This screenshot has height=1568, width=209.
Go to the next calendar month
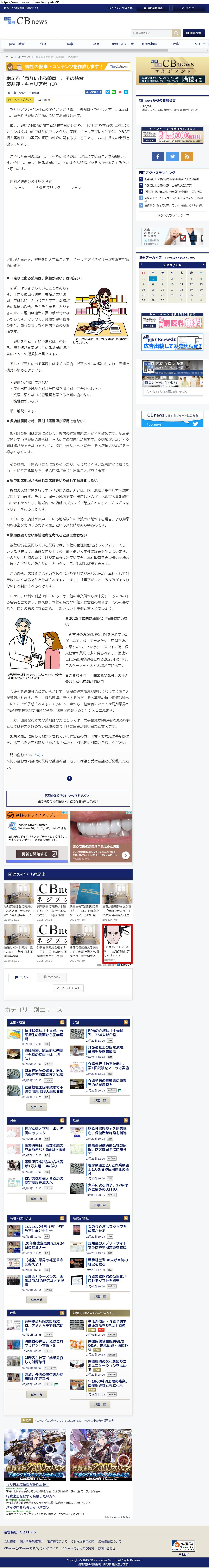coord(203,265)
